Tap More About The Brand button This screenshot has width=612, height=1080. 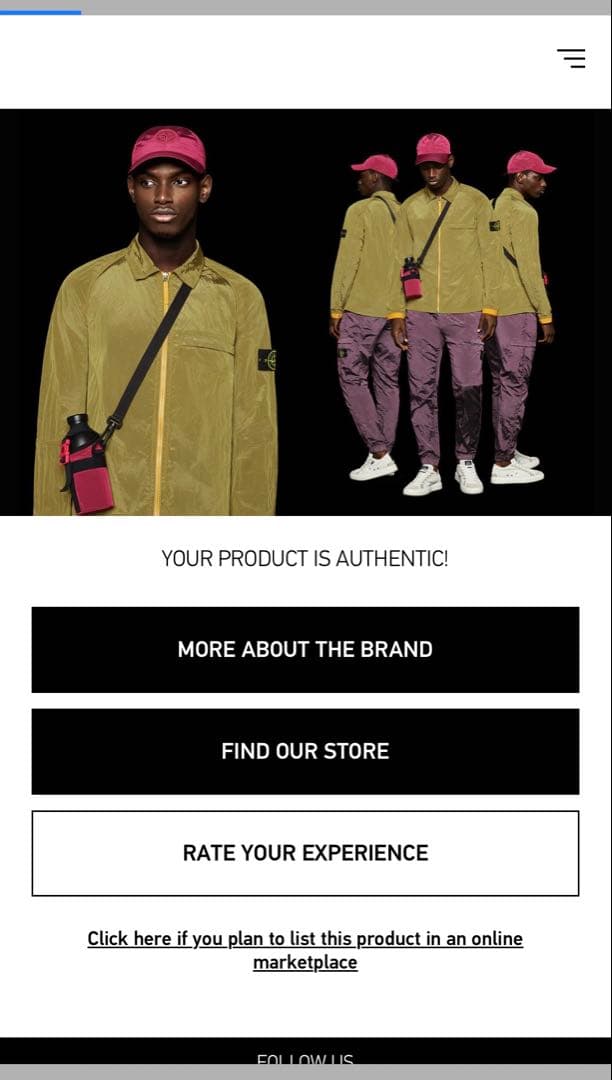pyautogui.click(x=305, y=649)
